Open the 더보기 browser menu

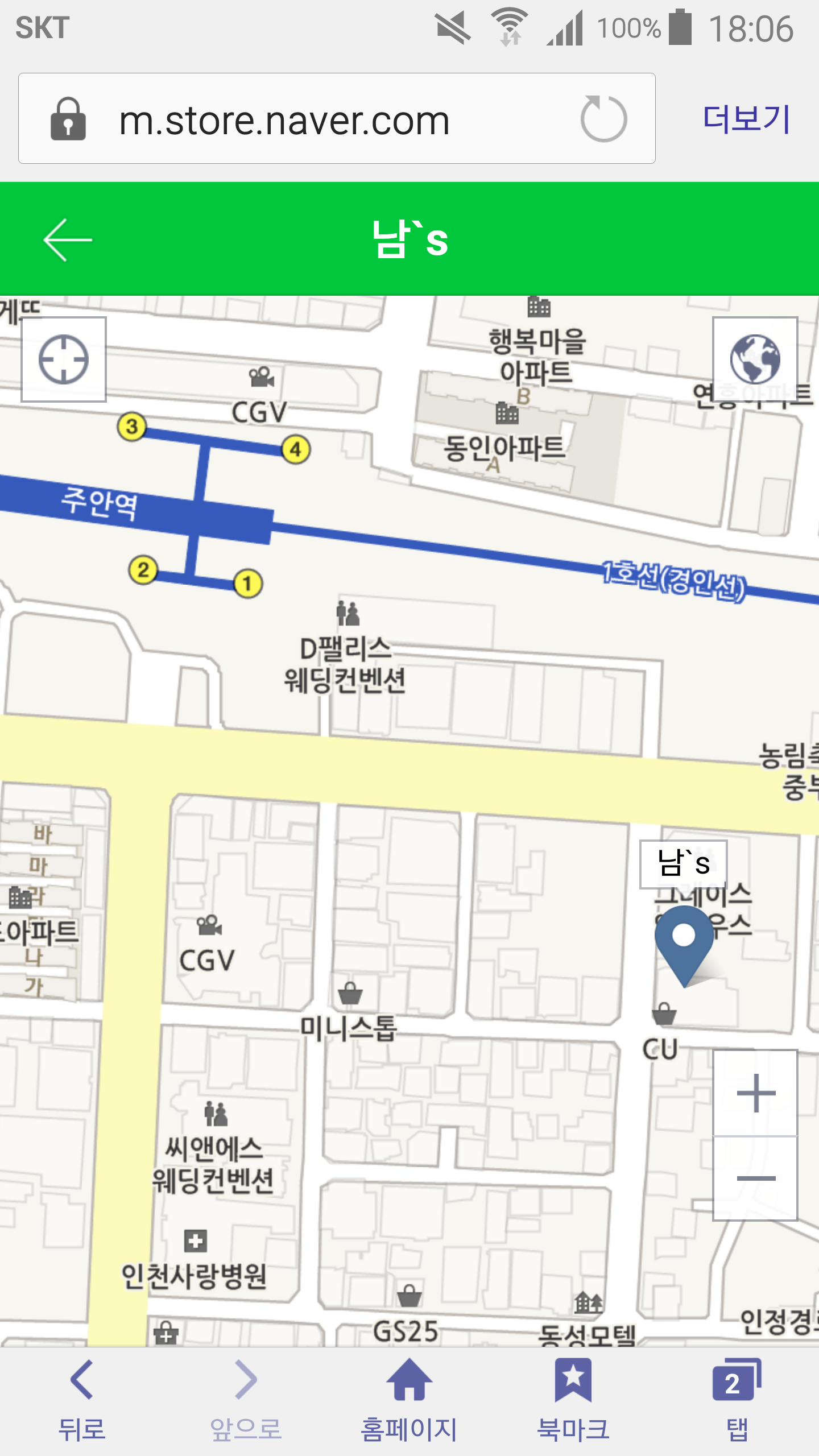746,119
